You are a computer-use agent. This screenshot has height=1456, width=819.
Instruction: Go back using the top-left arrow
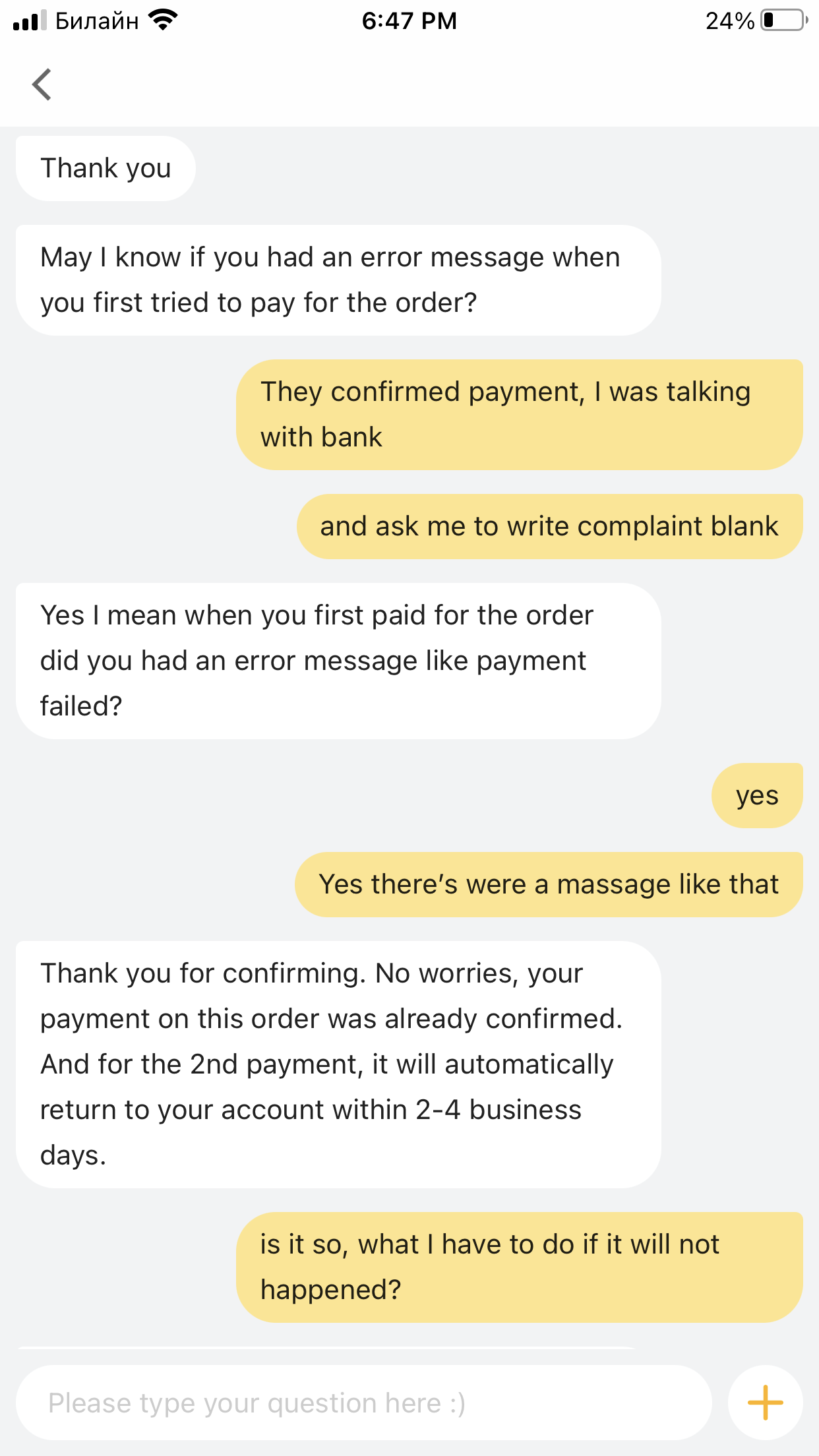(42, 84)
